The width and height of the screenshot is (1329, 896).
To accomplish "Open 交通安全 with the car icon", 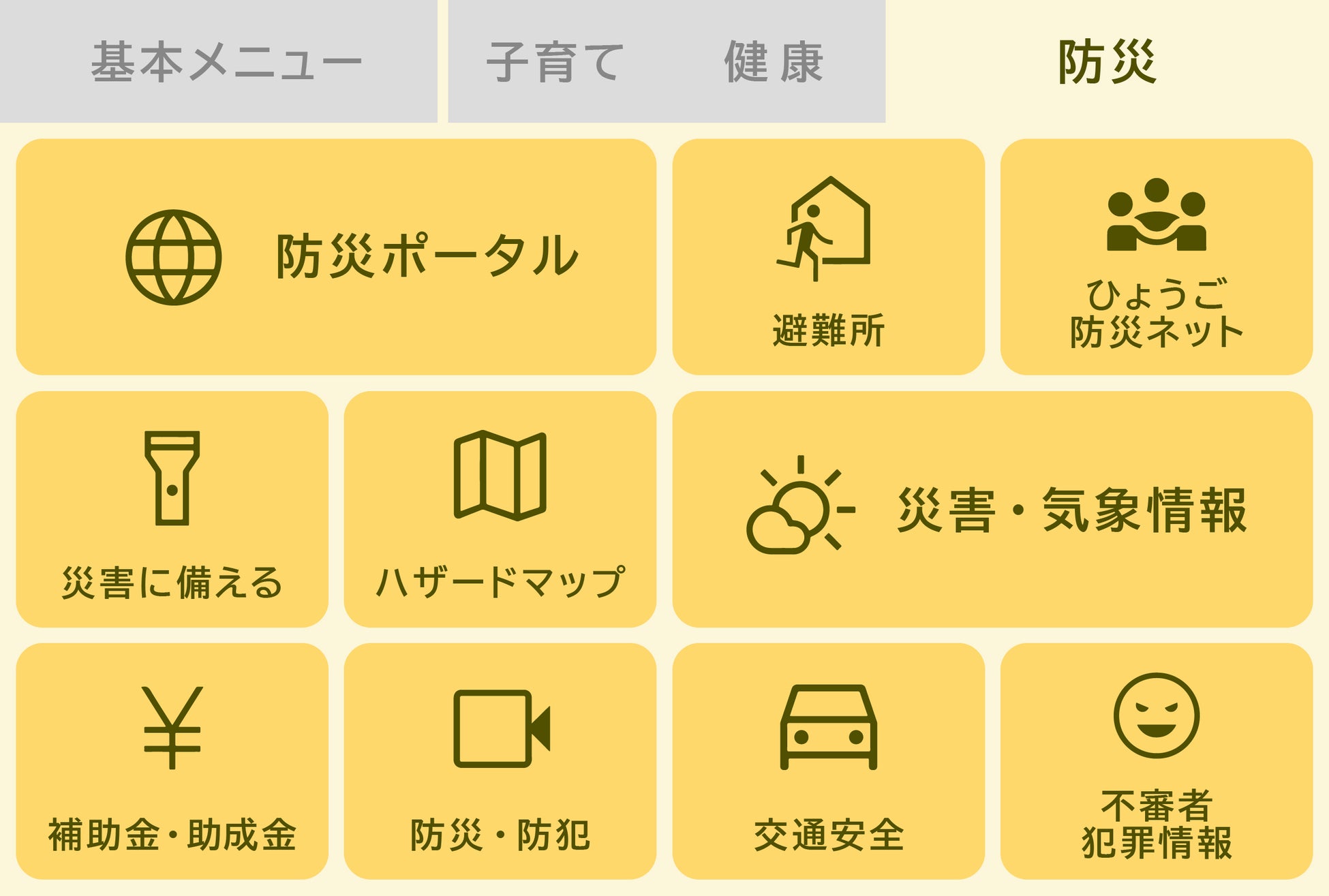I will click(828, 761).
